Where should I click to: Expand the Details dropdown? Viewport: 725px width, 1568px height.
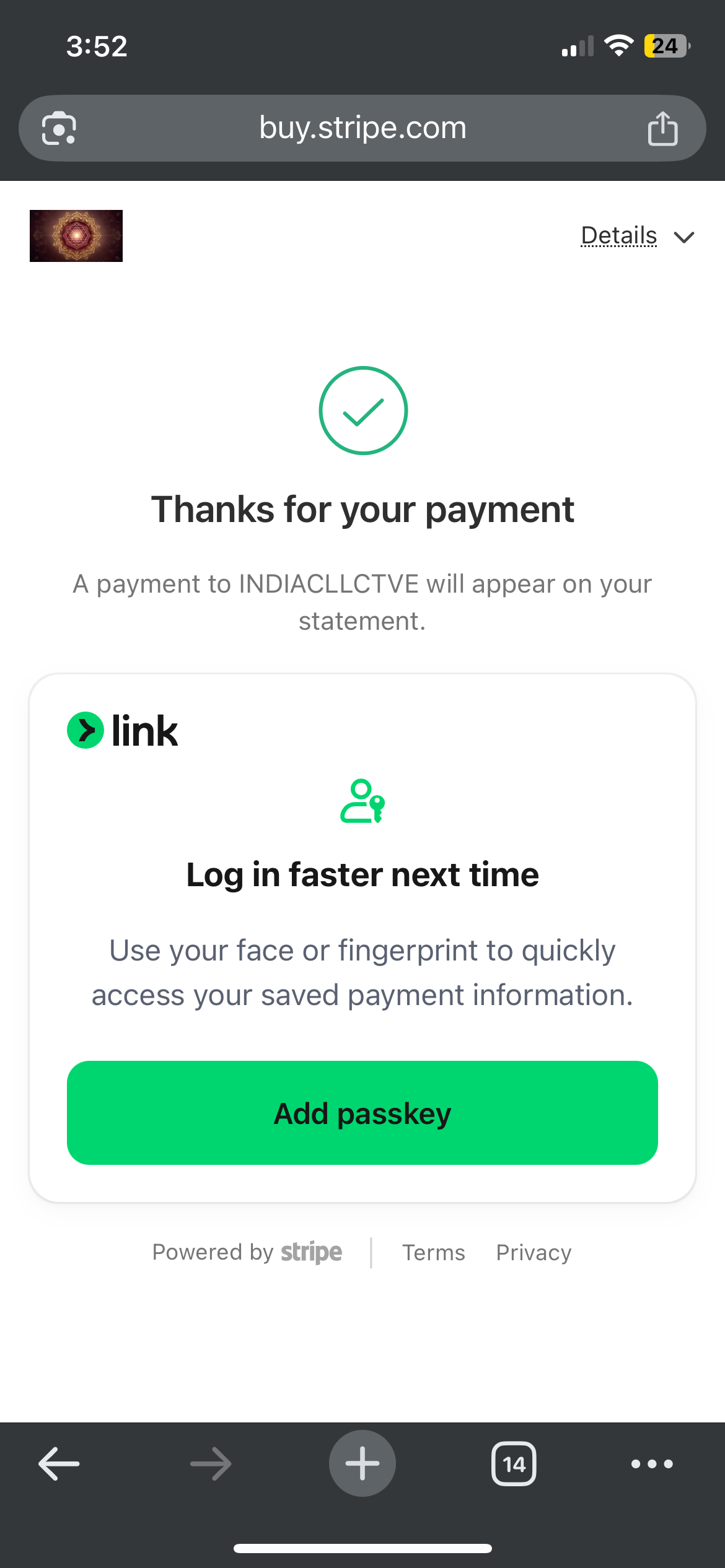click(637, 236)
